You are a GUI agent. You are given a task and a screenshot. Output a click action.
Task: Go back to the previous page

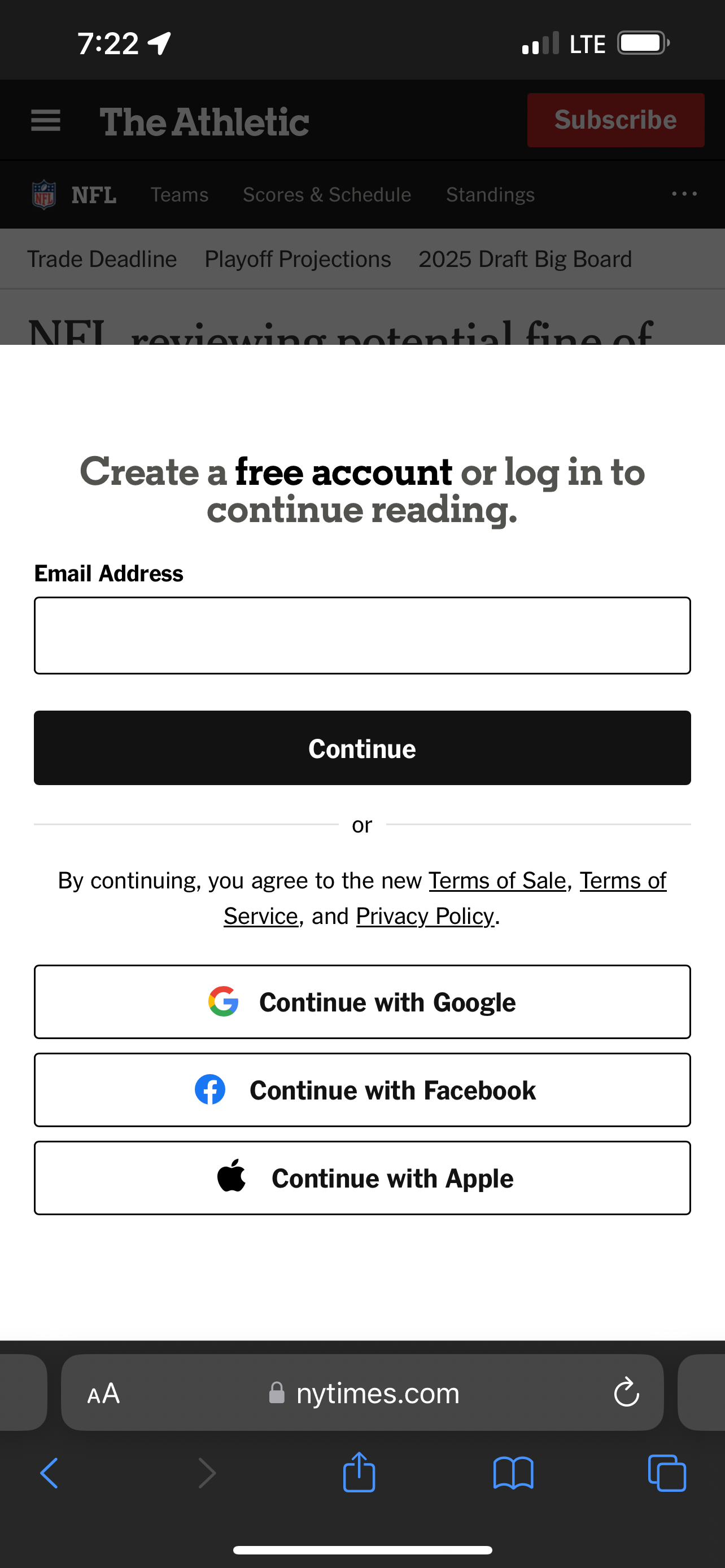(49, 1474)
